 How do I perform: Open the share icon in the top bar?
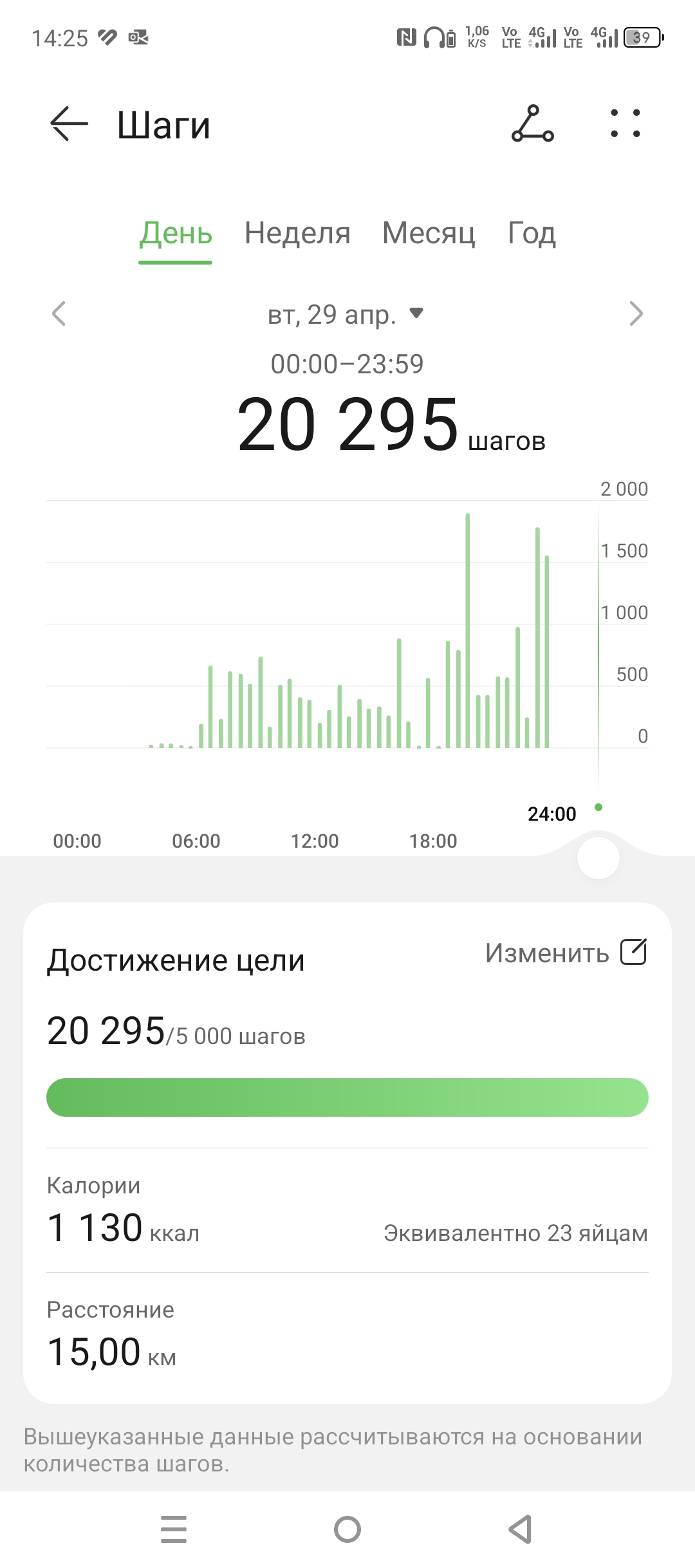point(533,124)
